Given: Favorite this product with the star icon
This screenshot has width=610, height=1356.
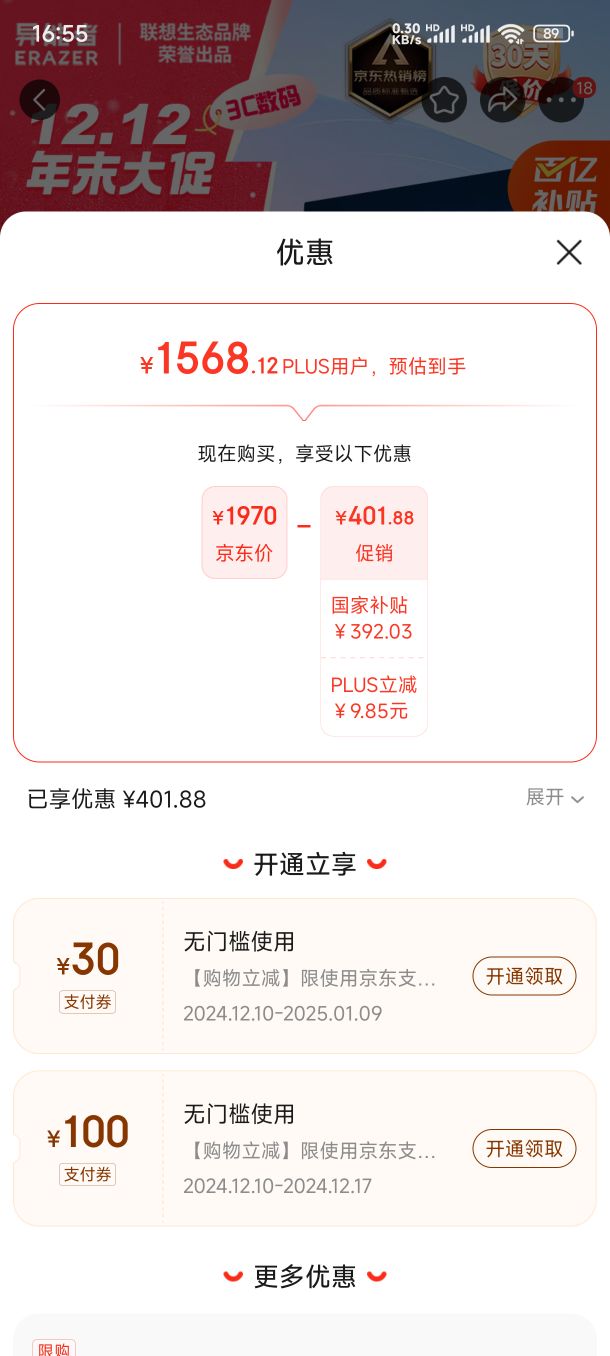Looking at the screenshot, I should point(444,99).
